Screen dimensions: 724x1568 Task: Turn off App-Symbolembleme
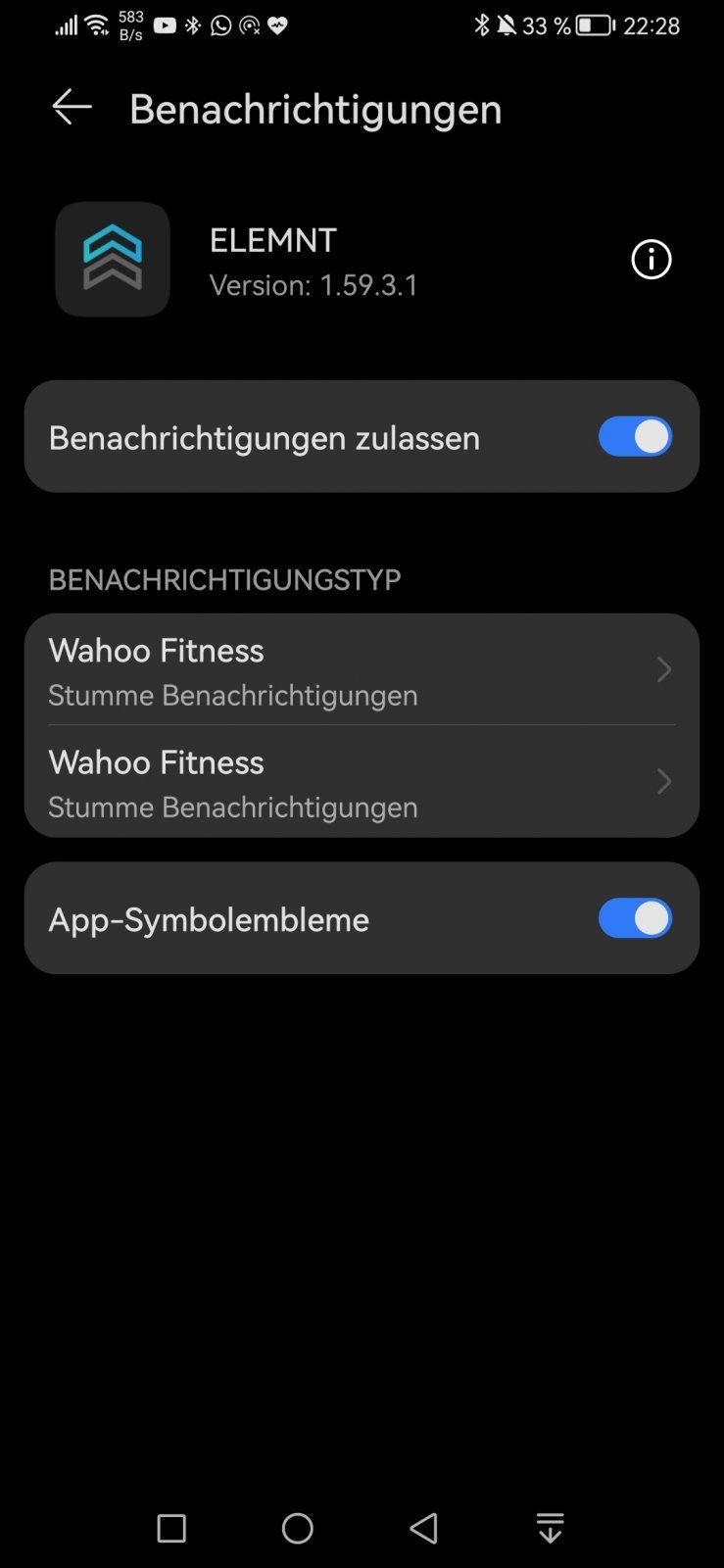pyautogui.click(x=634, y=918)
